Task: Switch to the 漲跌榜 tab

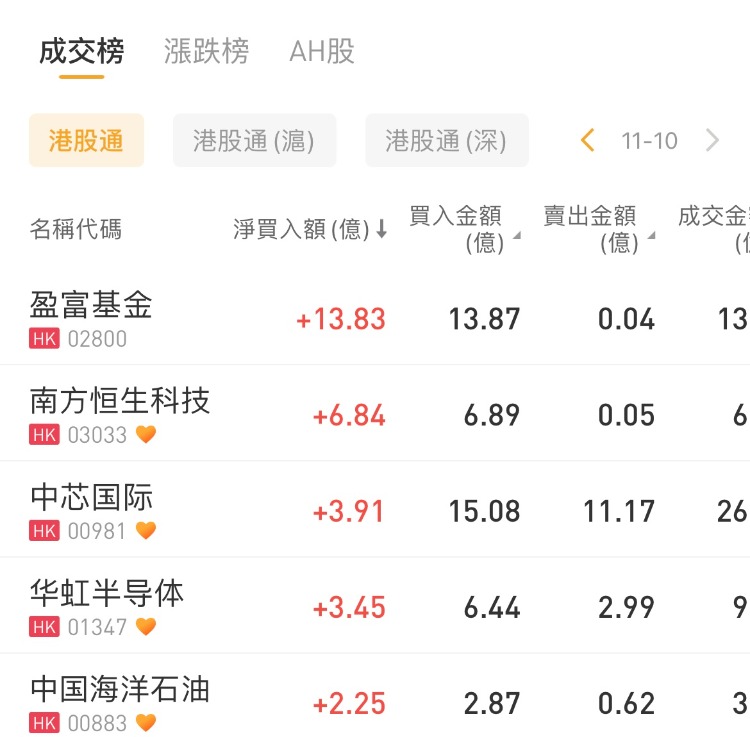Action: click(206, 51)
